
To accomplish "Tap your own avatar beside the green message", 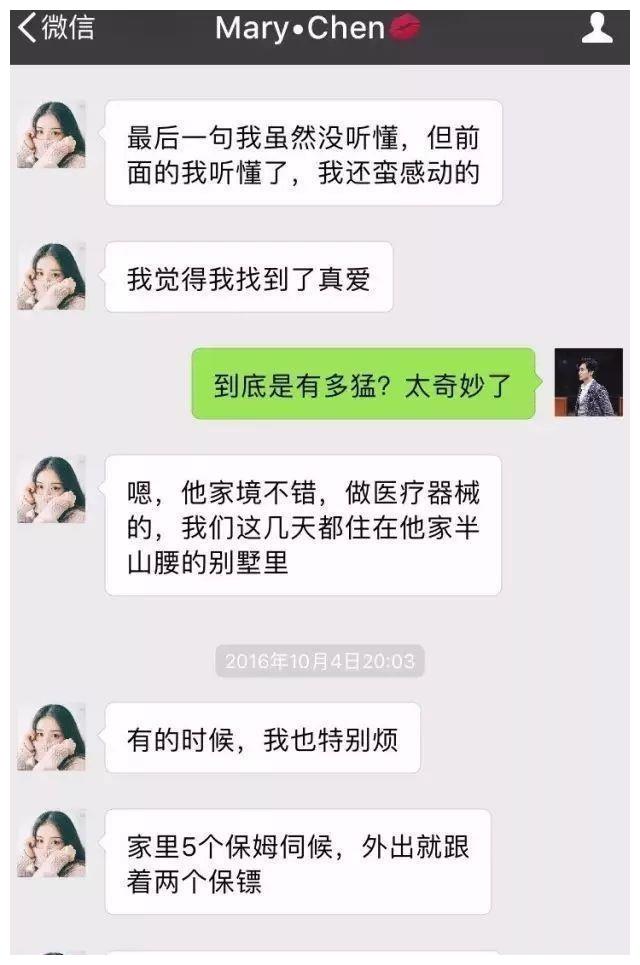I will [588, 383].
